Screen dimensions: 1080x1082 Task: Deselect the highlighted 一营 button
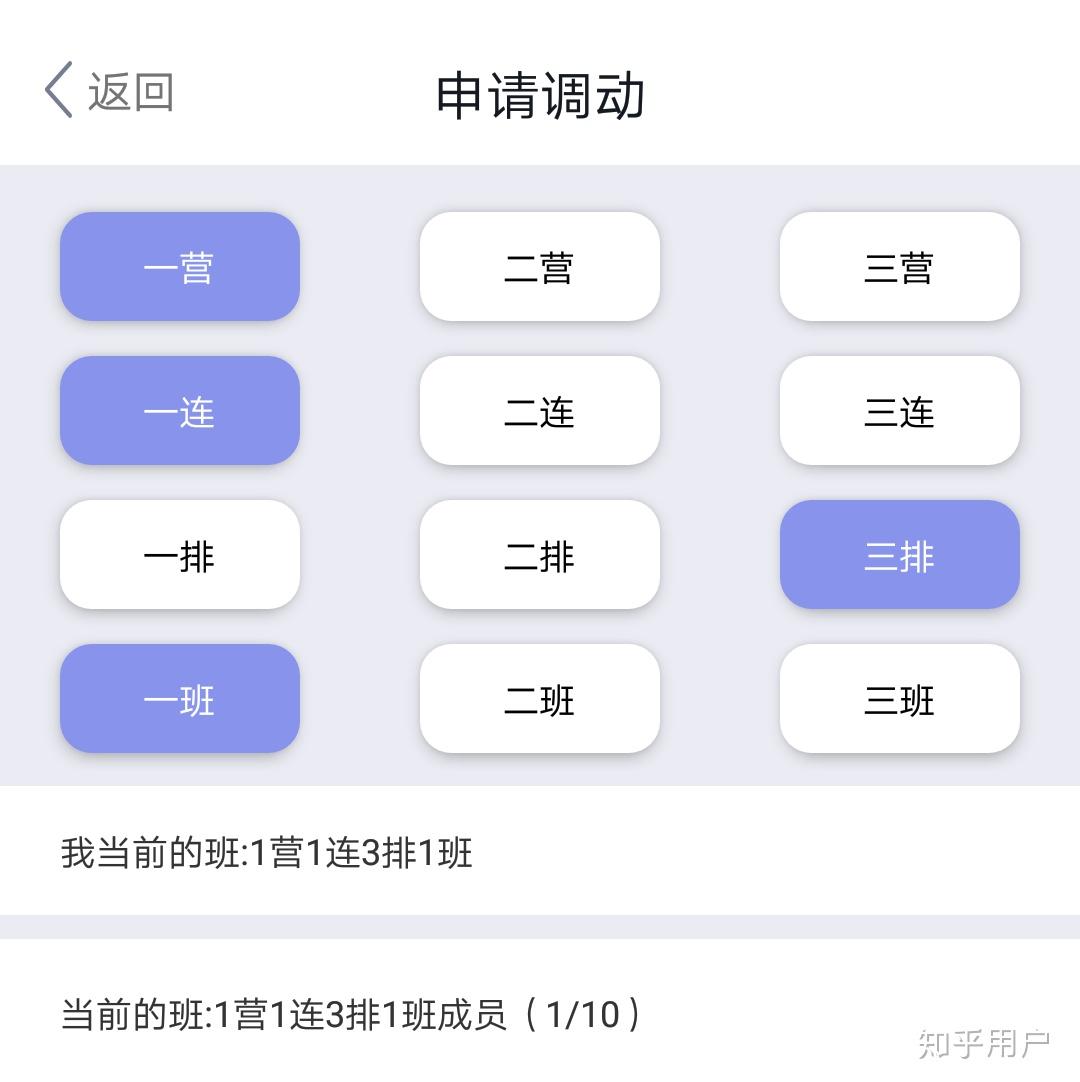pyautogui.click(x=180, y=267)
